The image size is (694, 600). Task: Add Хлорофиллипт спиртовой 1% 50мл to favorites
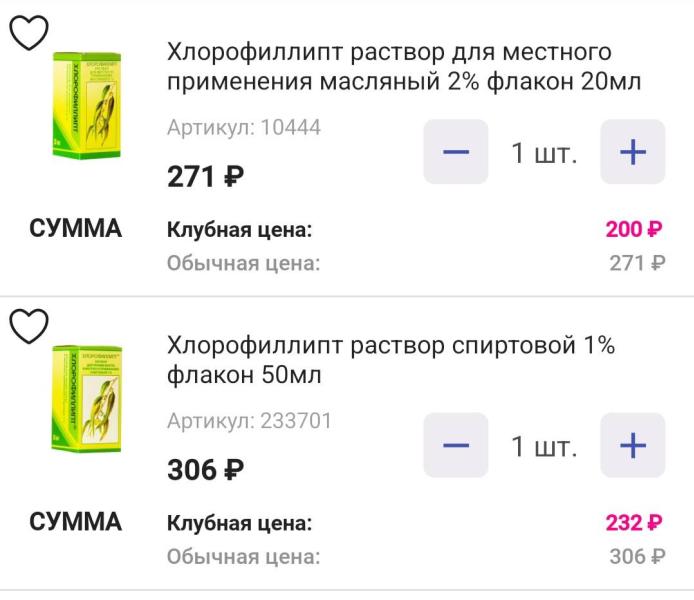tap(29, 325)
